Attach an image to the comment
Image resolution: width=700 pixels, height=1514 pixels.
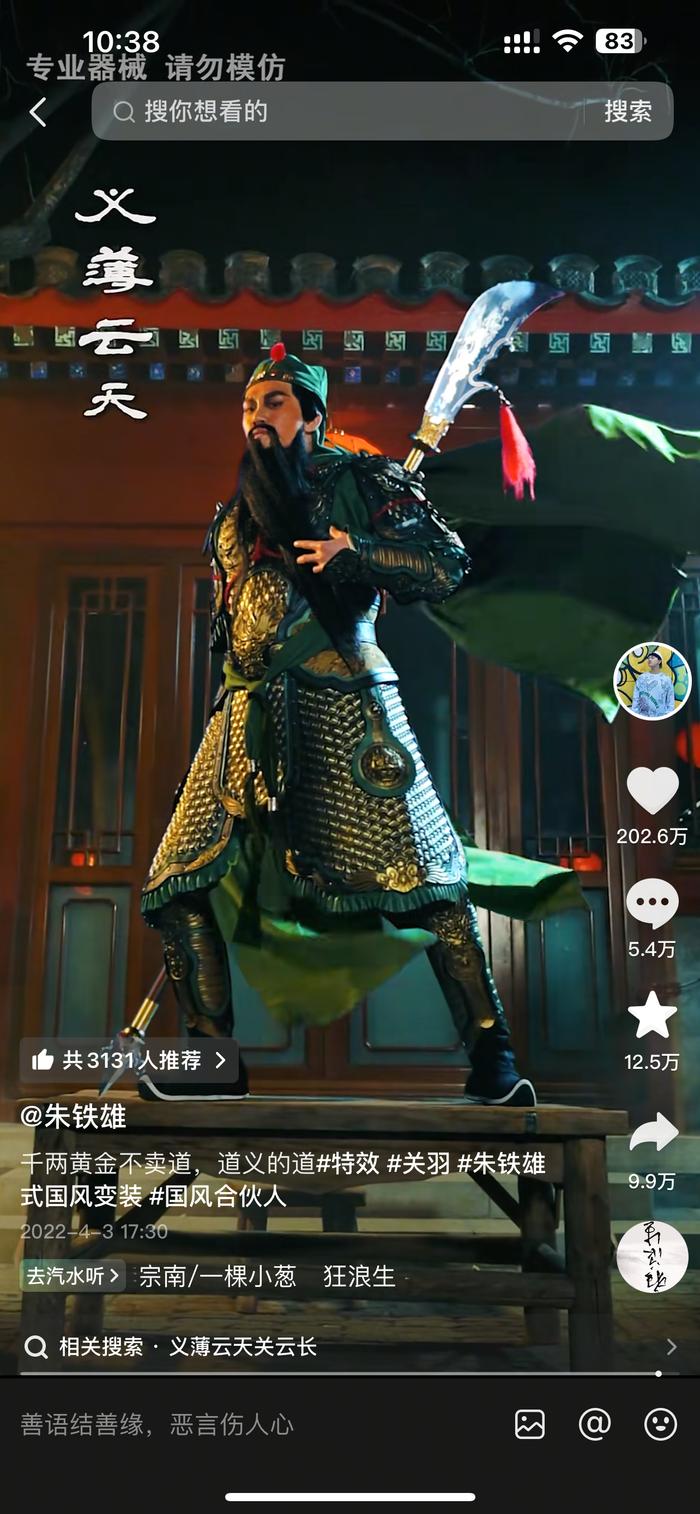[x=530, y=1424]
